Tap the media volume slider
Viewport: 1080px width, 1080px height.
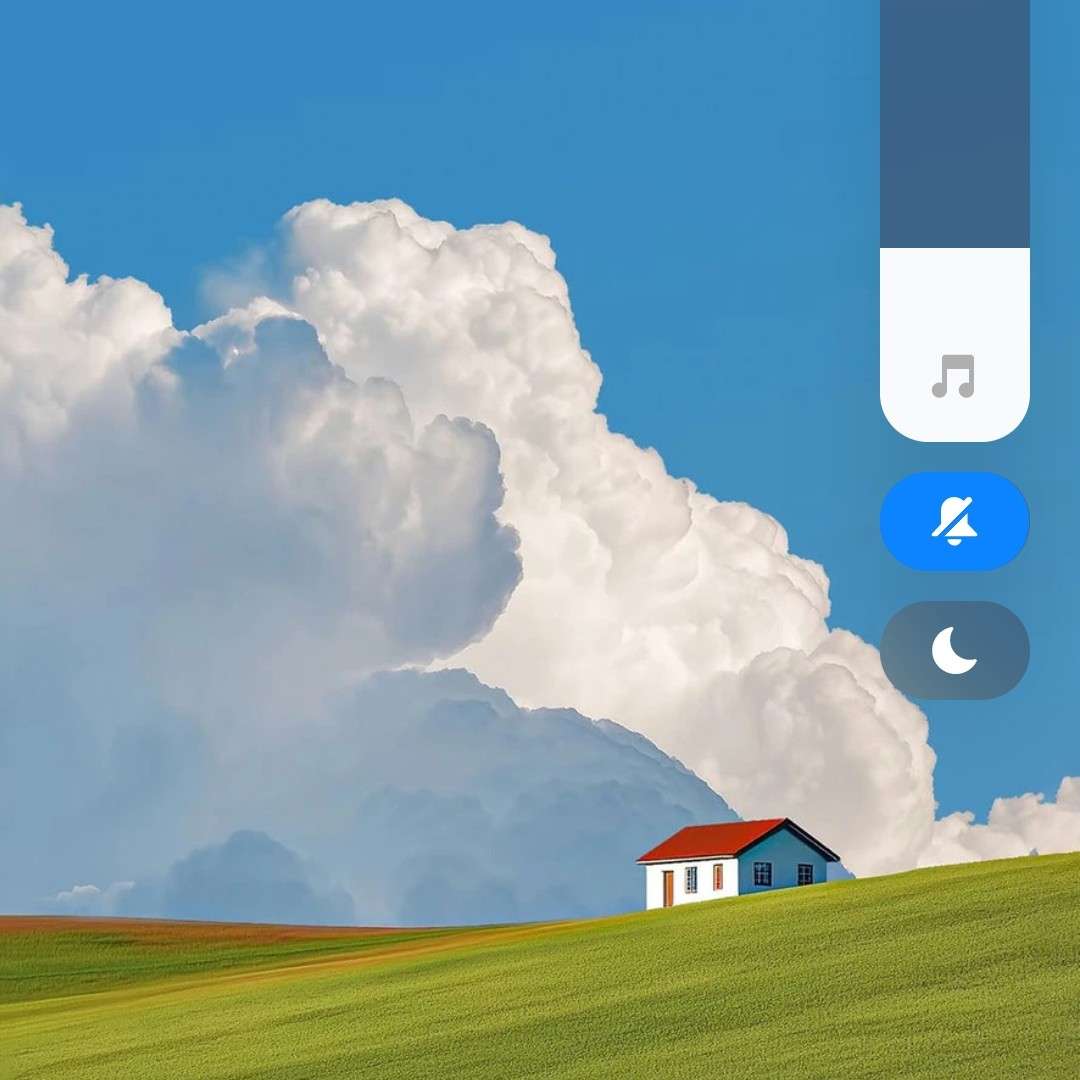954,220
